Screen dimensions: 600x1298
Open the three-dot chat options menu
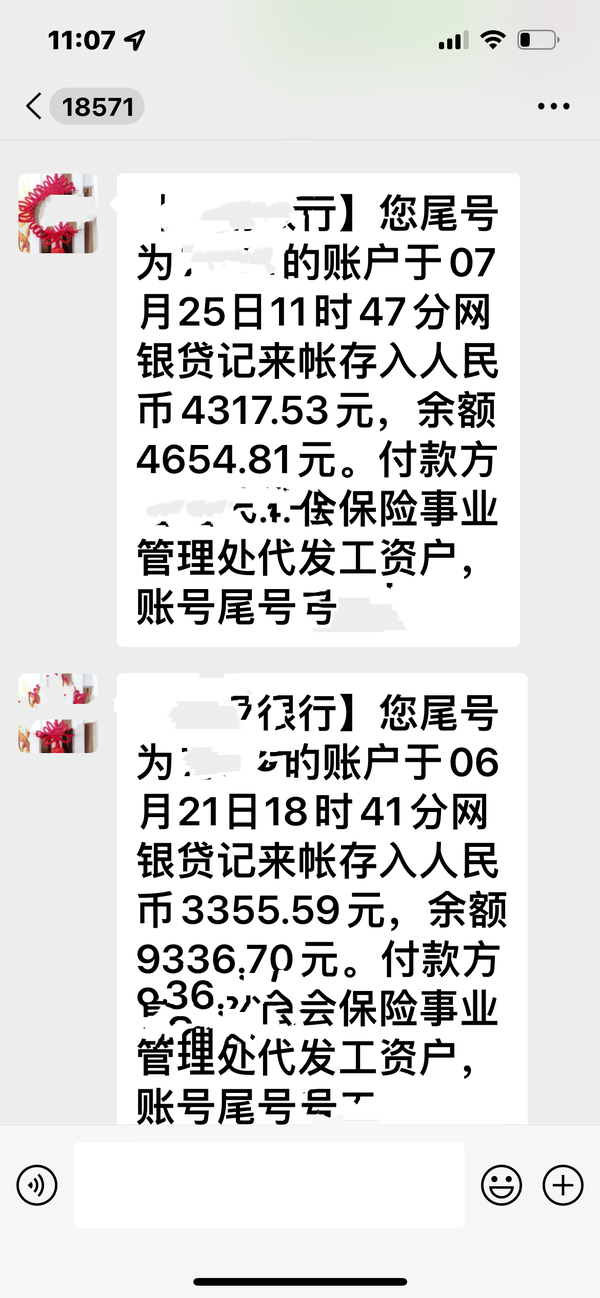553,106
